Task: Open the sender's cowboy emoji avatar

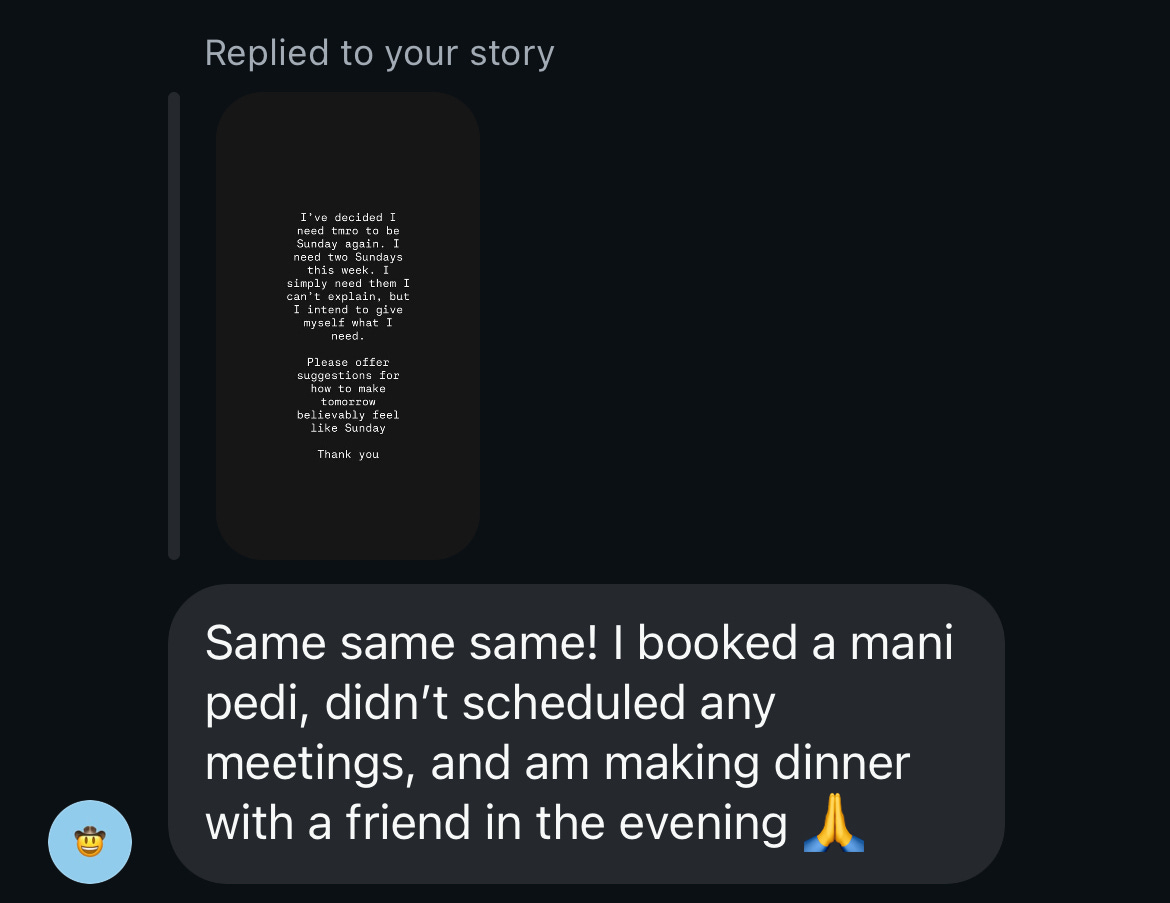Action: tap(90, 842)
